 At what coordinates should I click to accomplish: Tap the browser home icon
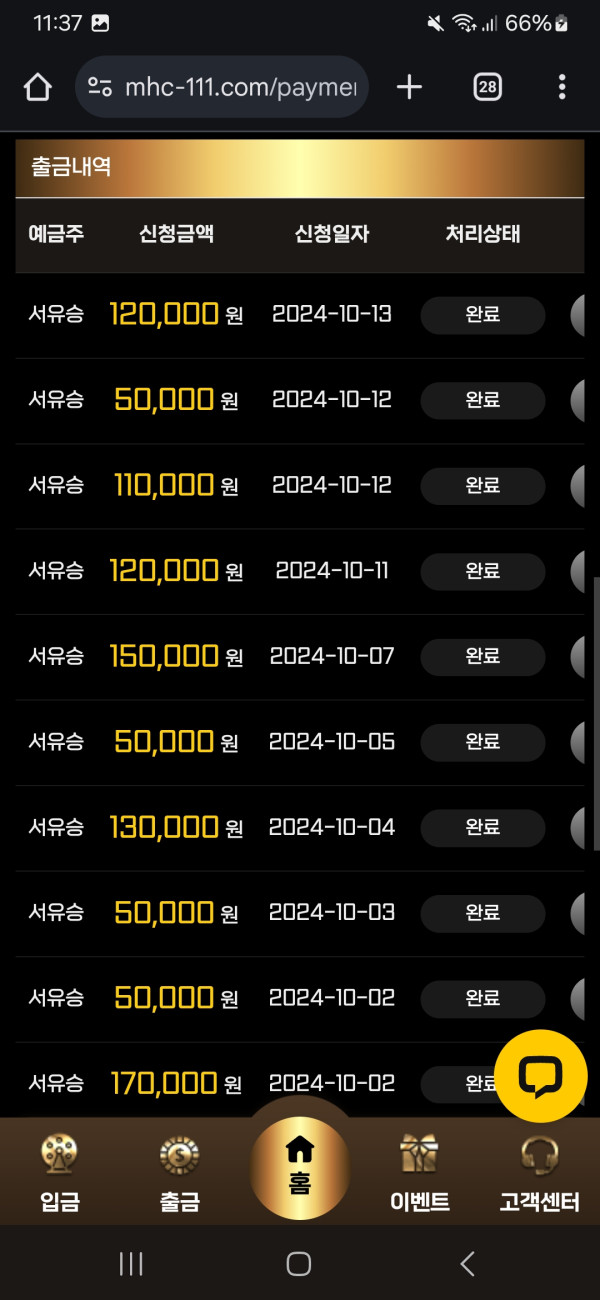[x=37, y=87]
